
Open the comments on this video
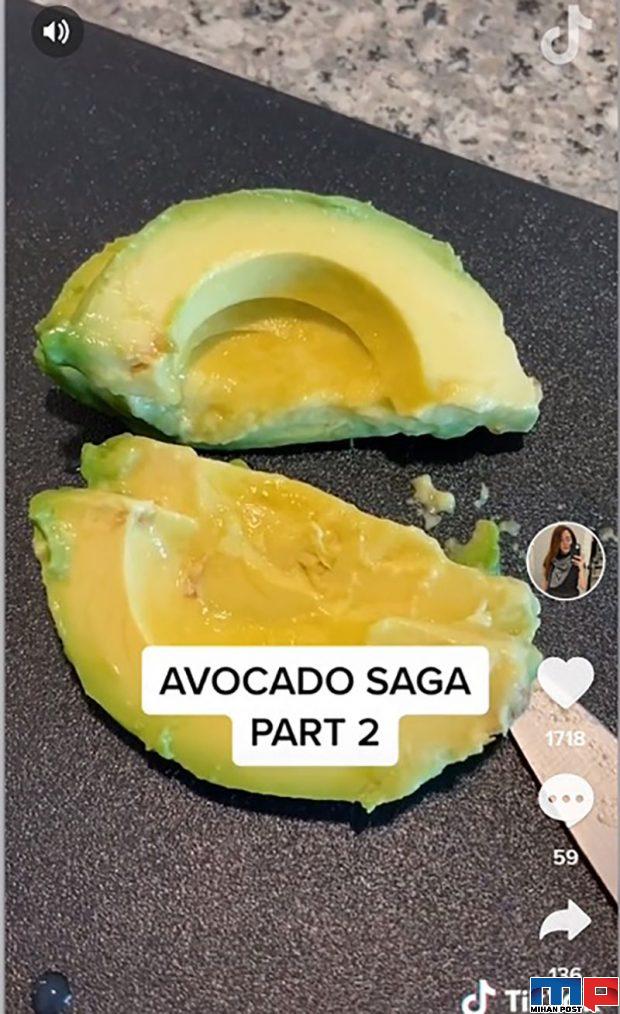click(565, 802)
